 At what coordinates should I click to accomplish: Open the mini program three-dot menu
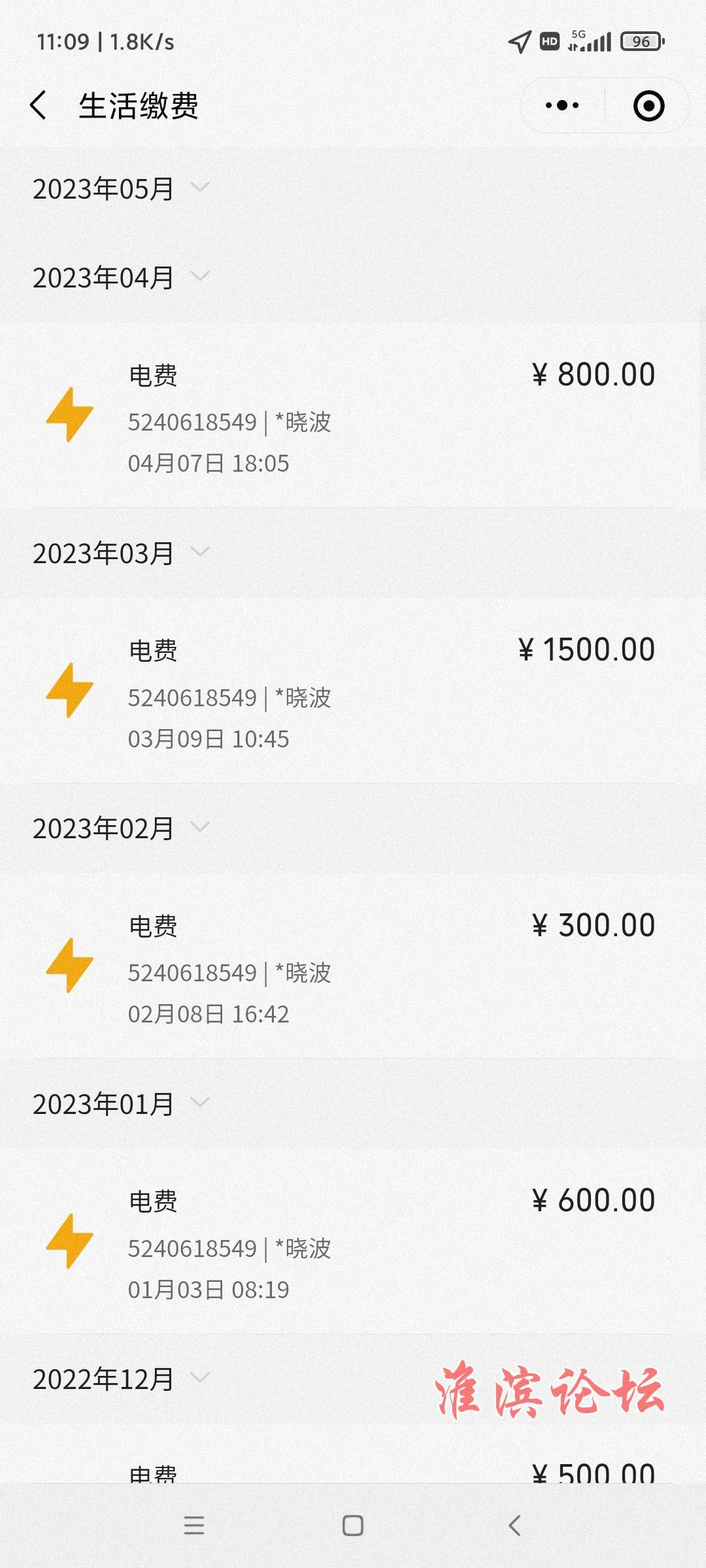[562, 105]
